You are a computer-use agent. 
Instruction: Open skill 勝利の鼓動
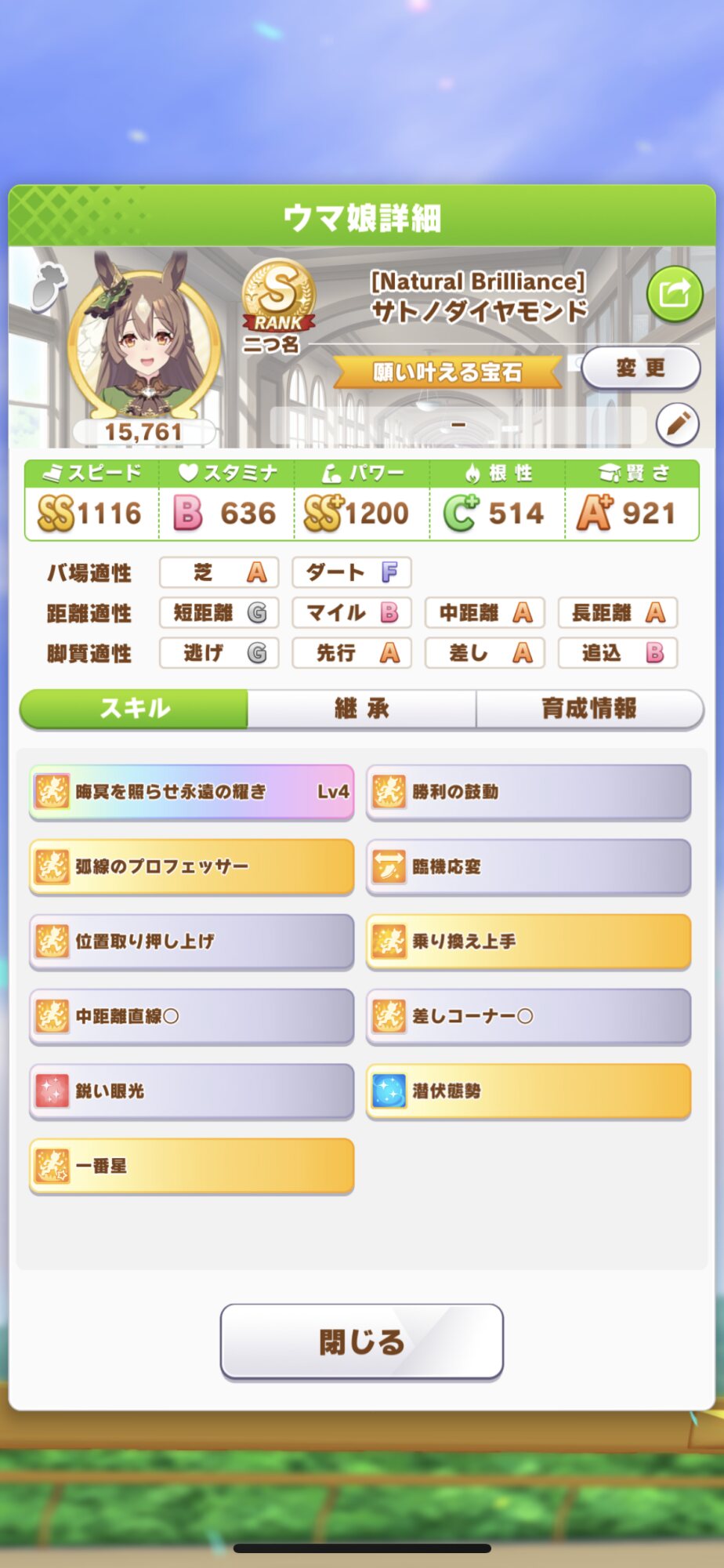(x=528, y=792)
